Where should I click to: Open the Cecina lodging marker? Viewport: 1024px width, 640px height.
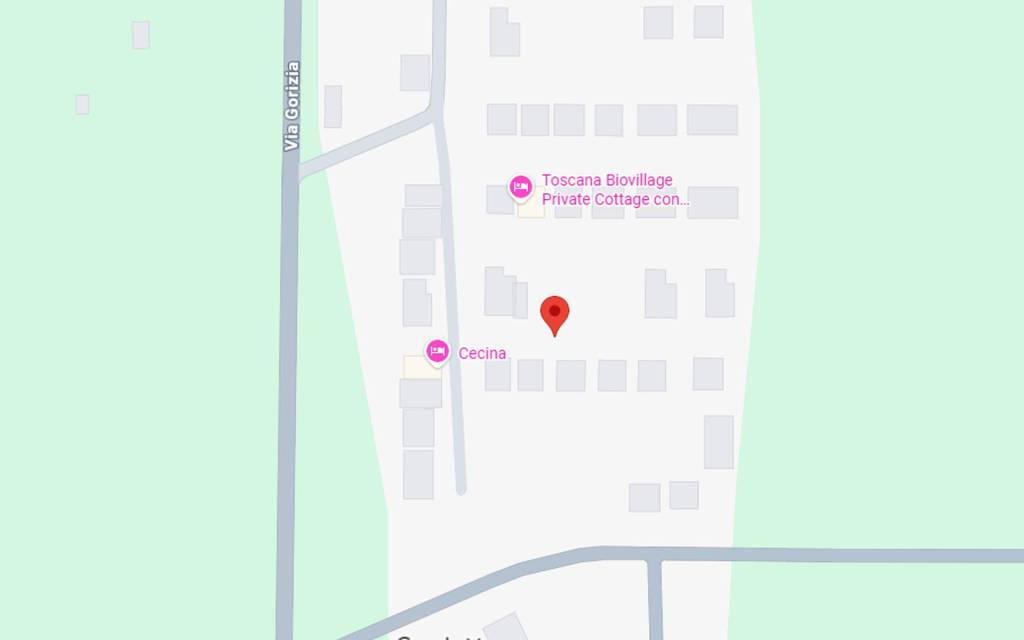[x=437, y=351]
